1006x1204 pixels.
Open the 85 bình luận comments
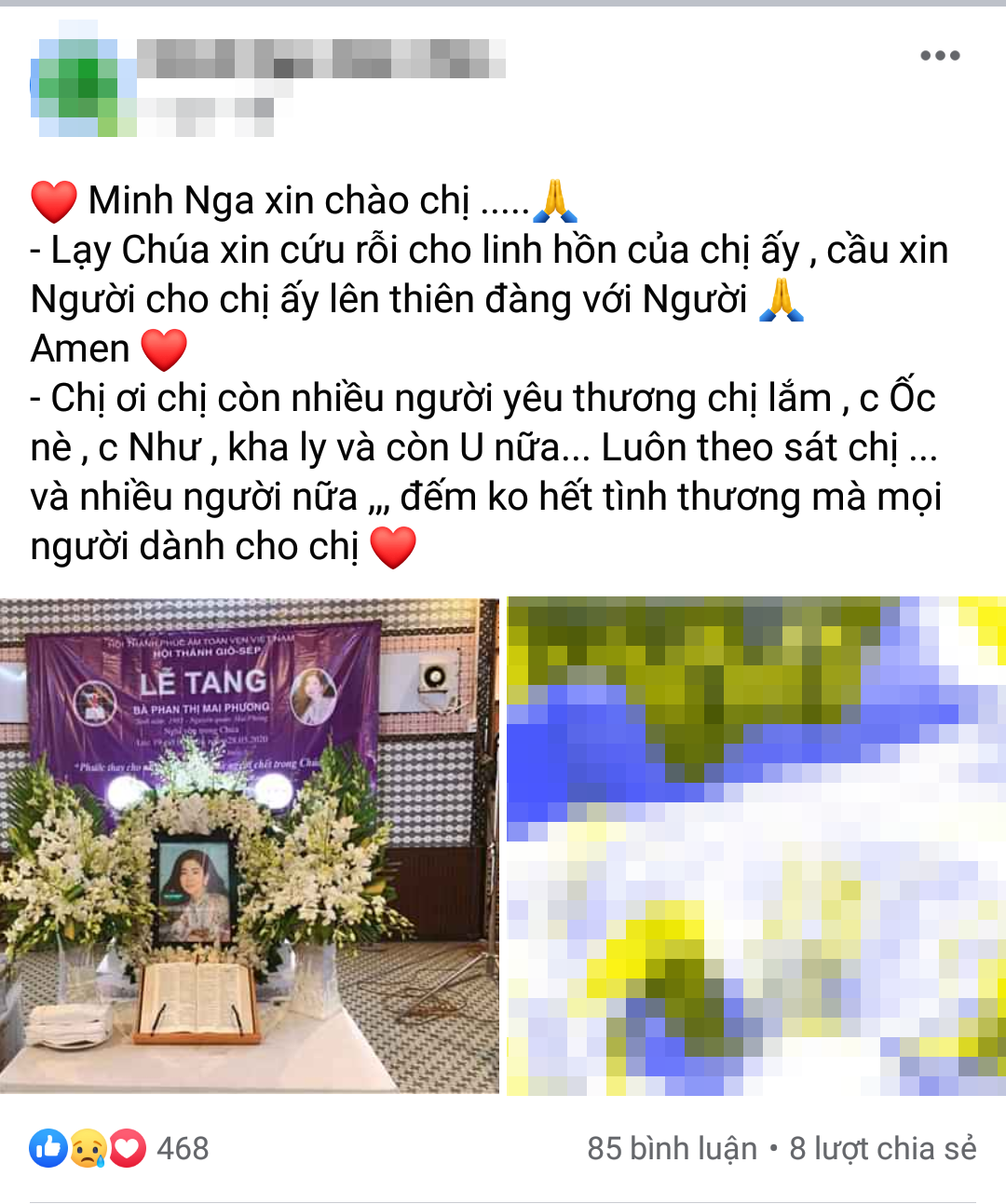(x=672, y=1148)
